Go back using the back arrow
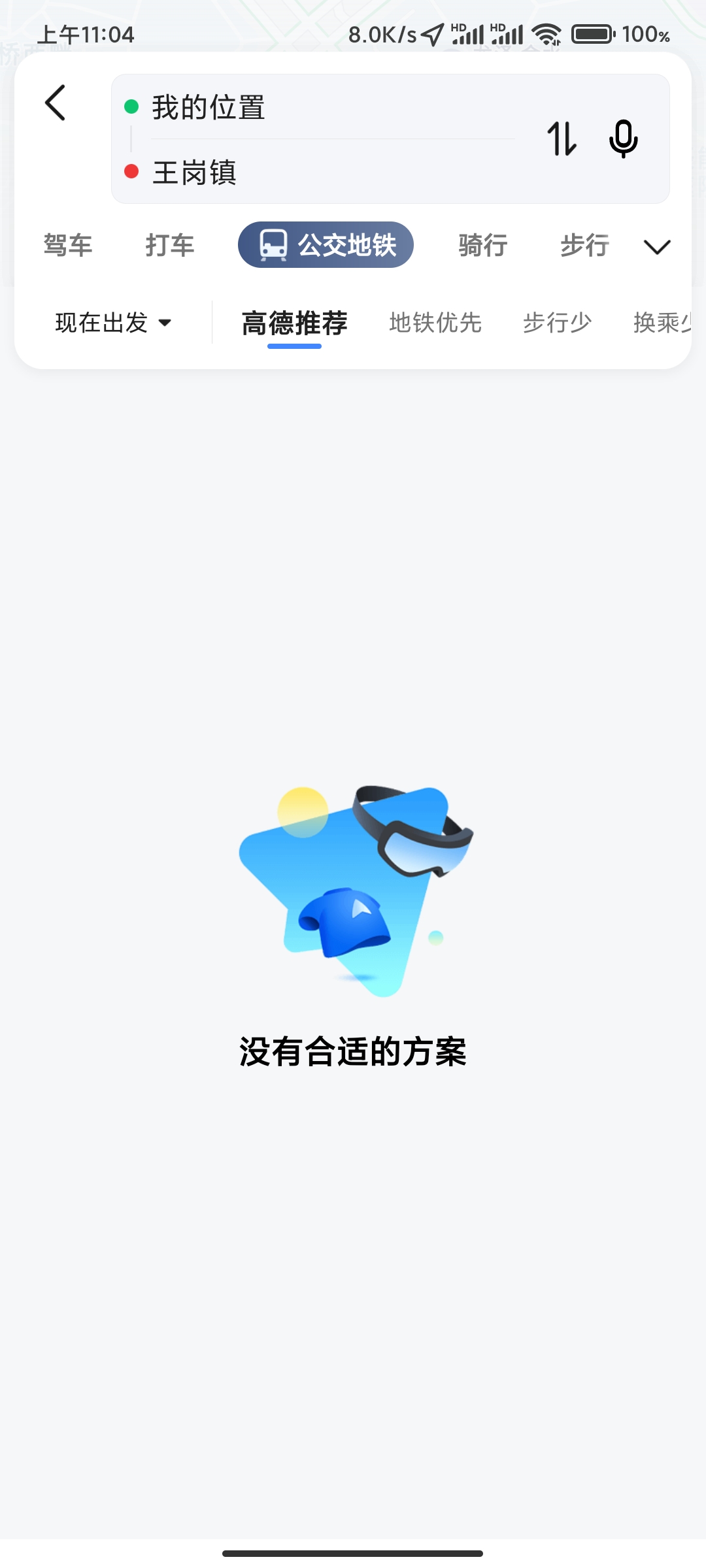 [x=56, y=103]
